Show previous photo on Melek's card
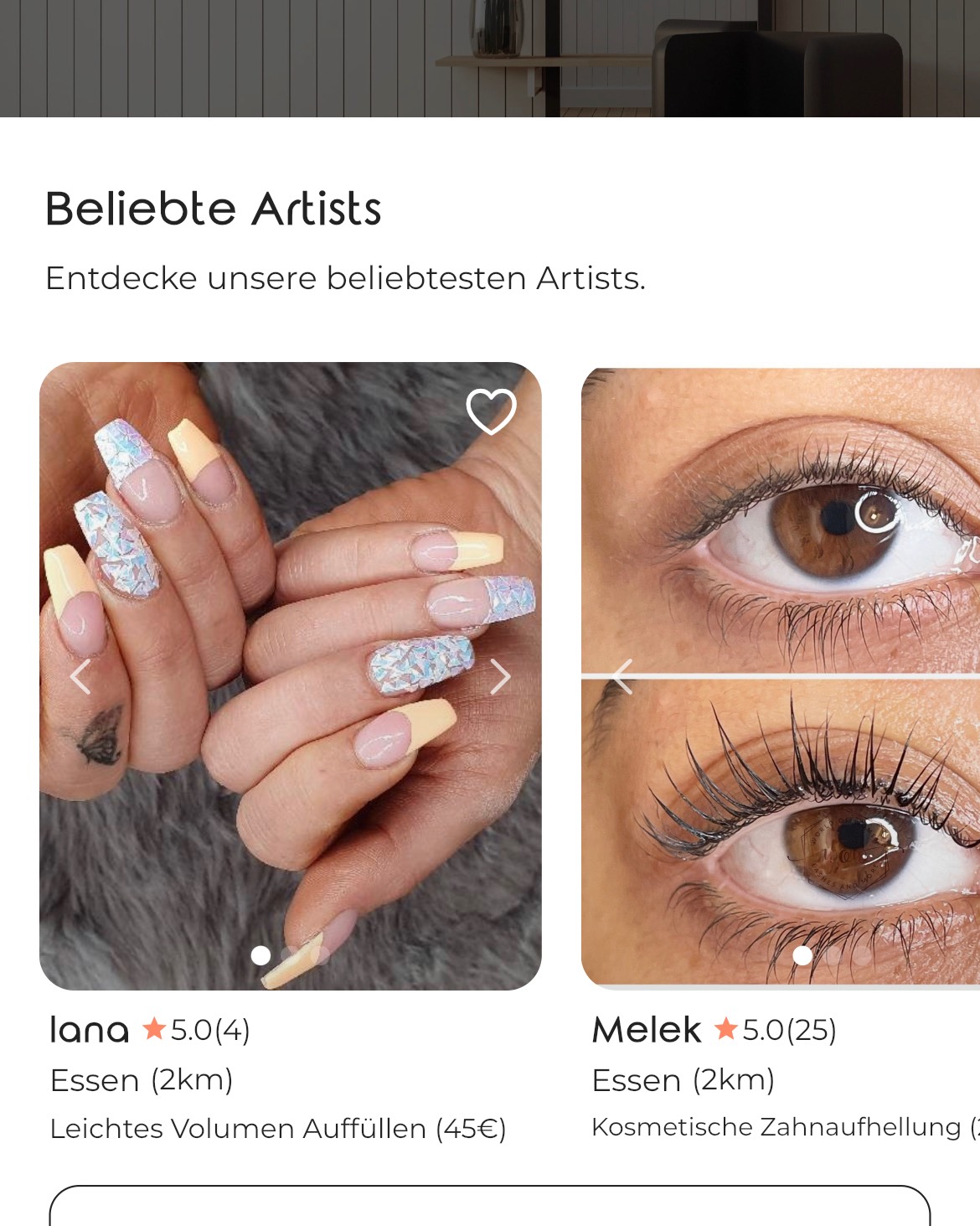The width and height of the screenshot is (980, 1226). (x=622, y=677)
